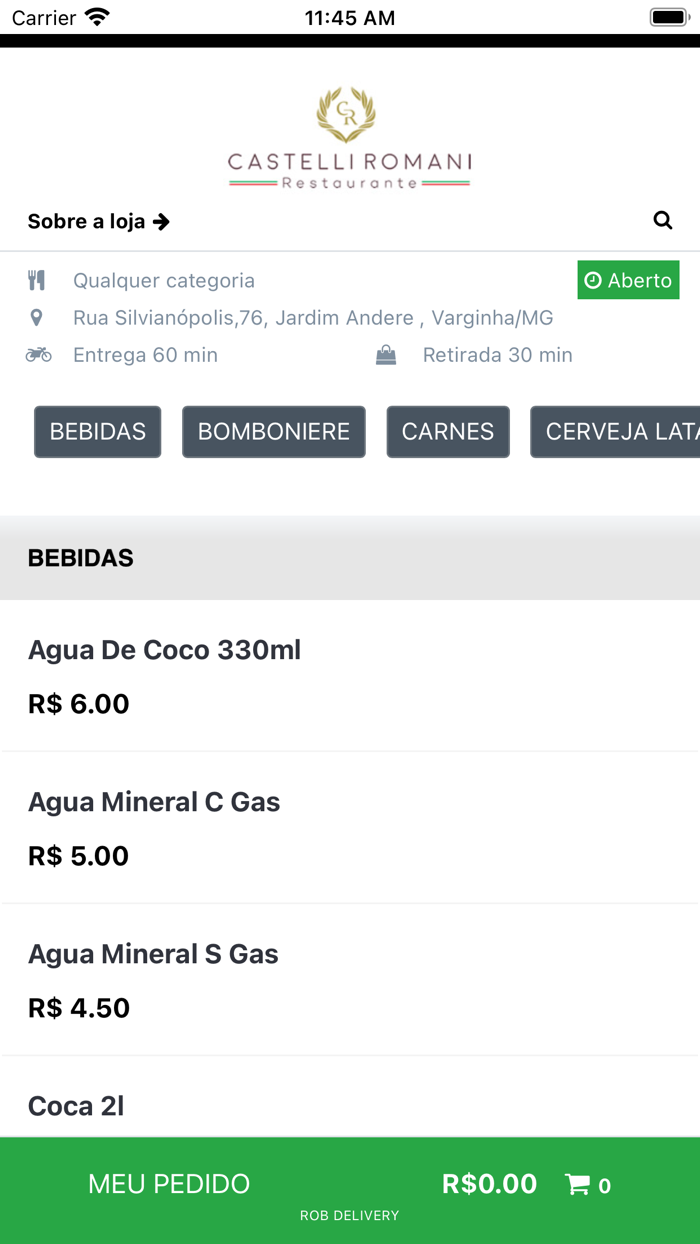Select the BEBIDAS category chip
This screenshot has height=1244, width=700.
click(98, 432)
